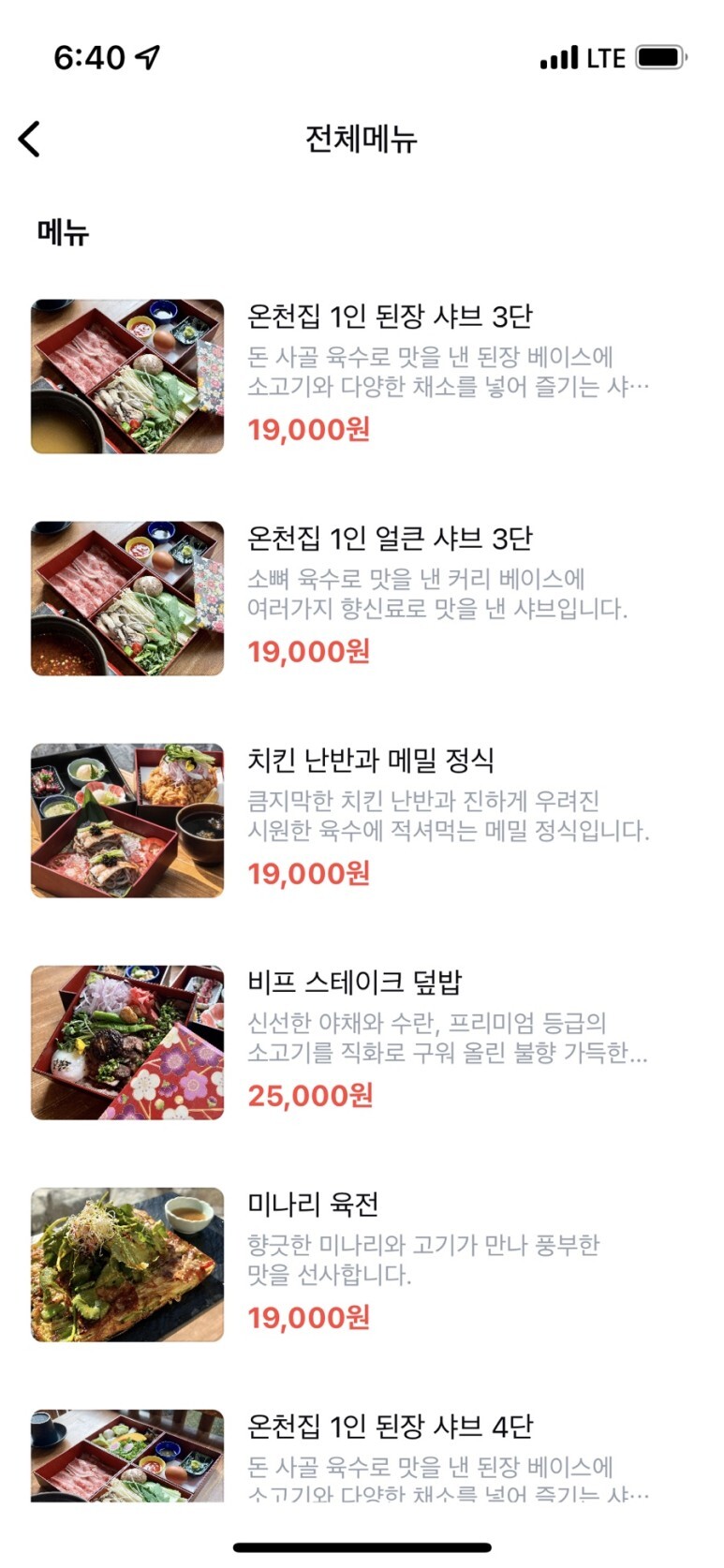Open 온천집 1인 된장 샤브 3단 menu item
Screen dimensions: 724x1568
pyautogui.click(x=362, y=377)
